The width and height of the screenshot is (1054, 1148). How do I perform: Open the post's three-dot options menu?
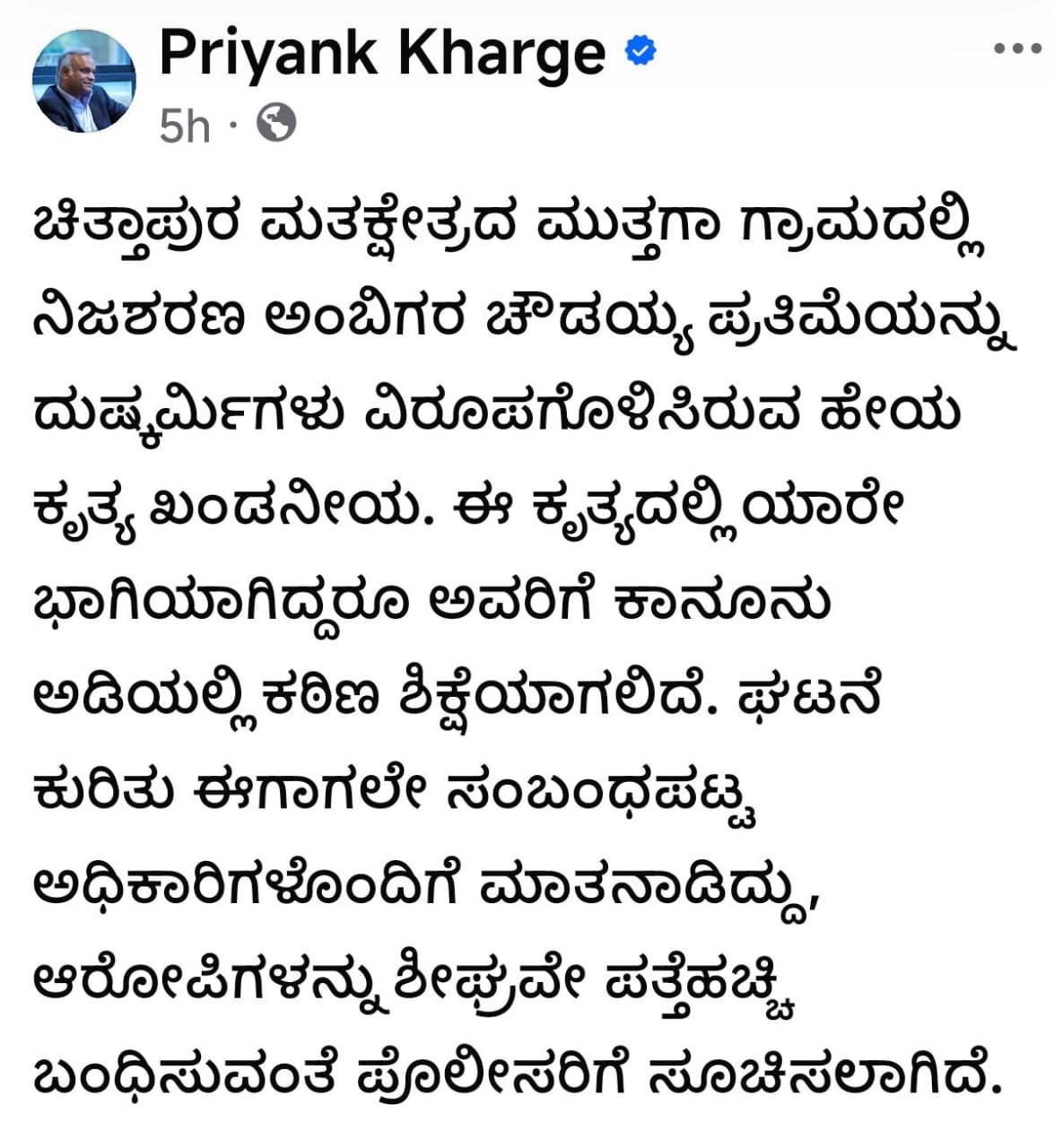[x=1017, y=50]
